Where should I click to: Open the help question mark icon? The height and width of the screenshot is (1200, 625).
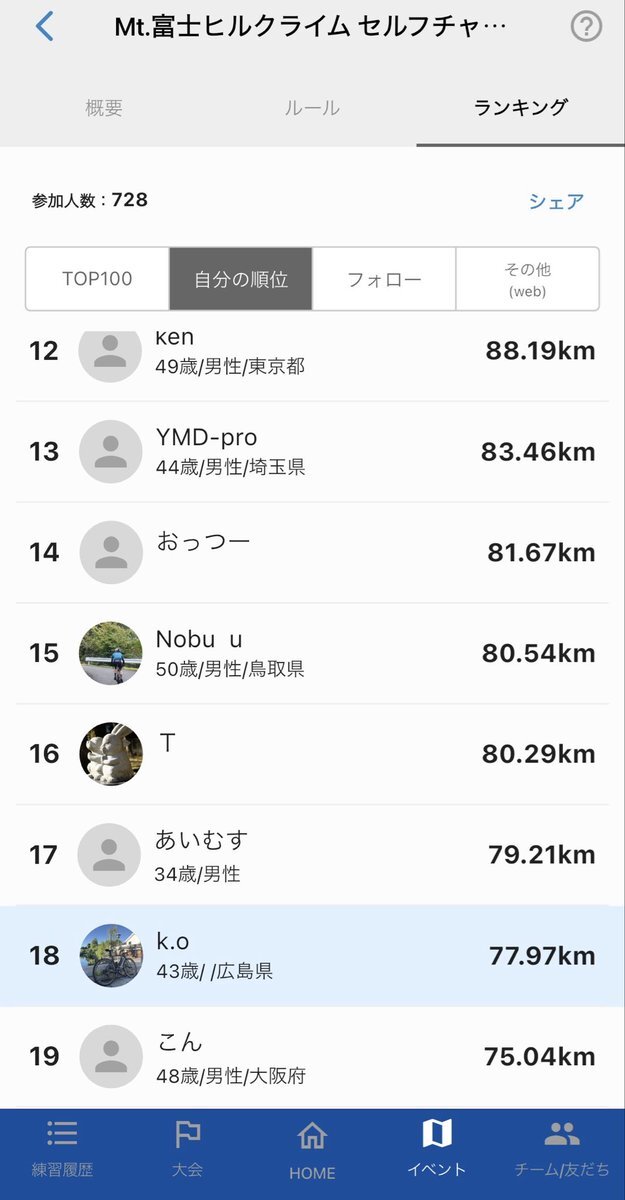(586, 27)
